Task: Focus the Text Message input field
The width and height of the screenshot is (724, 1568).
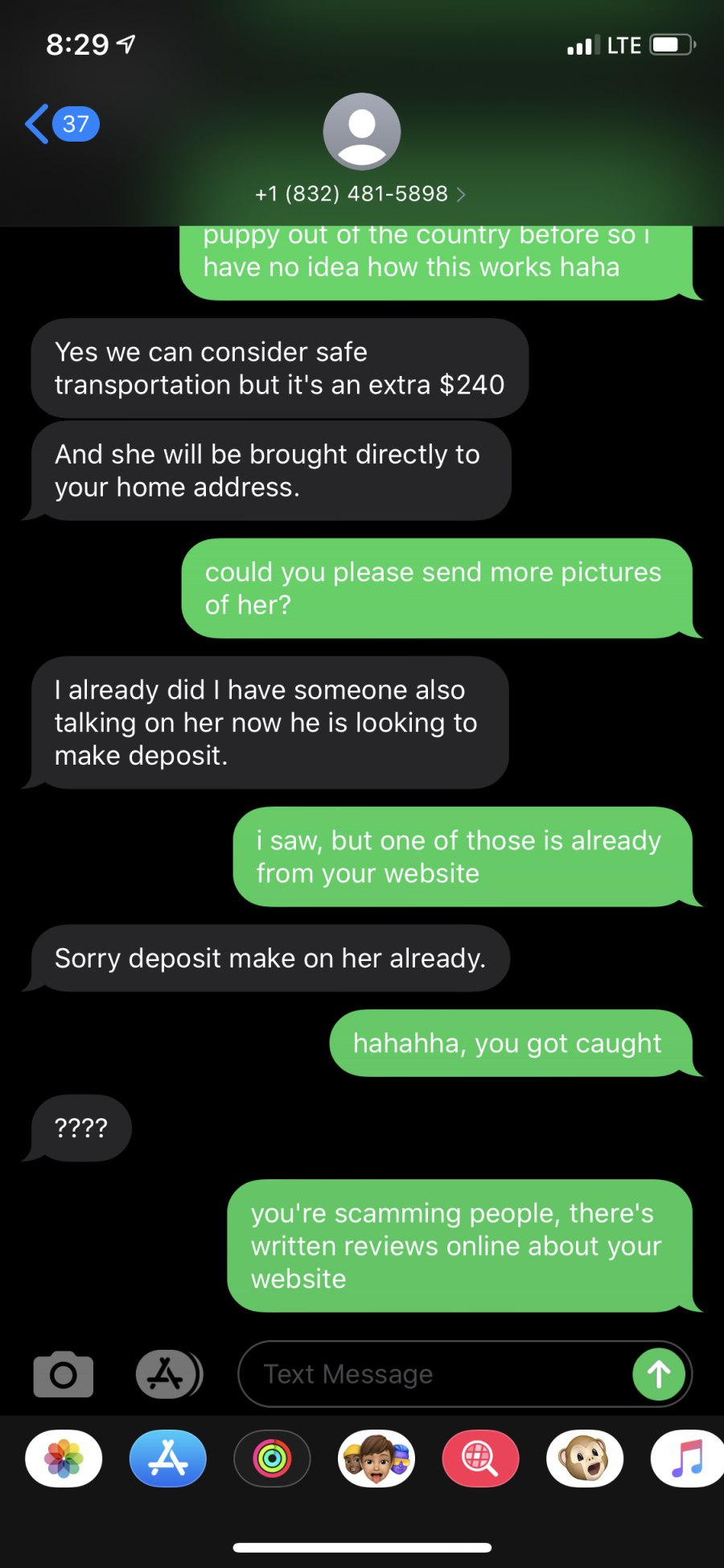Action: [x=434, y=1374]
